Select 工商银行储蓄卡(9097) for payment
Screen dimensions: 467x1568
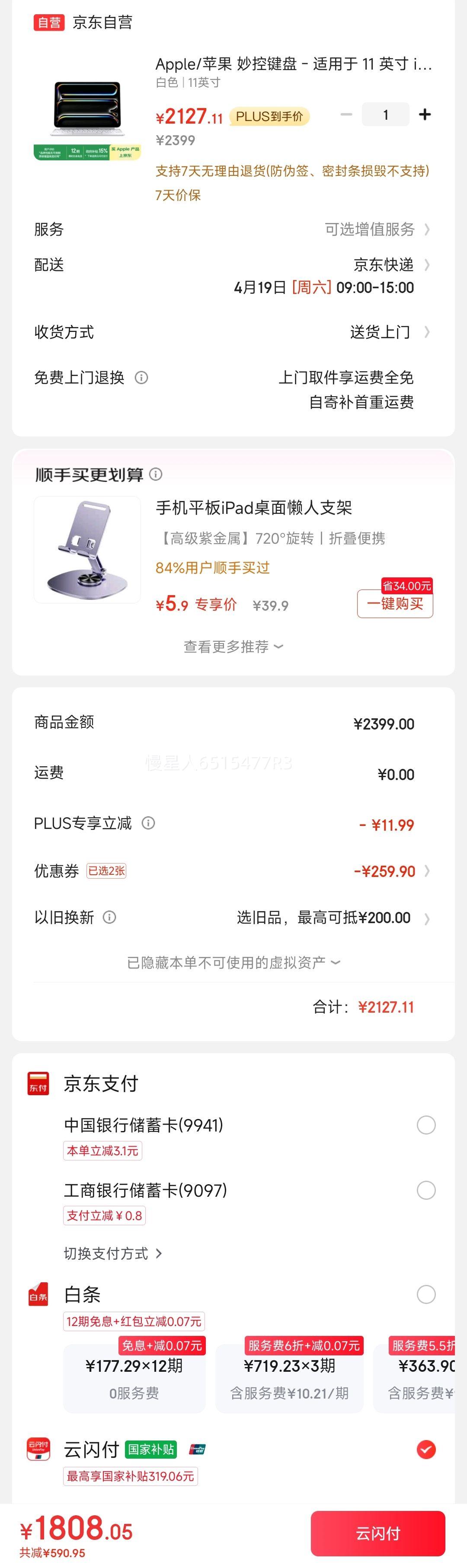(425, 1190)
